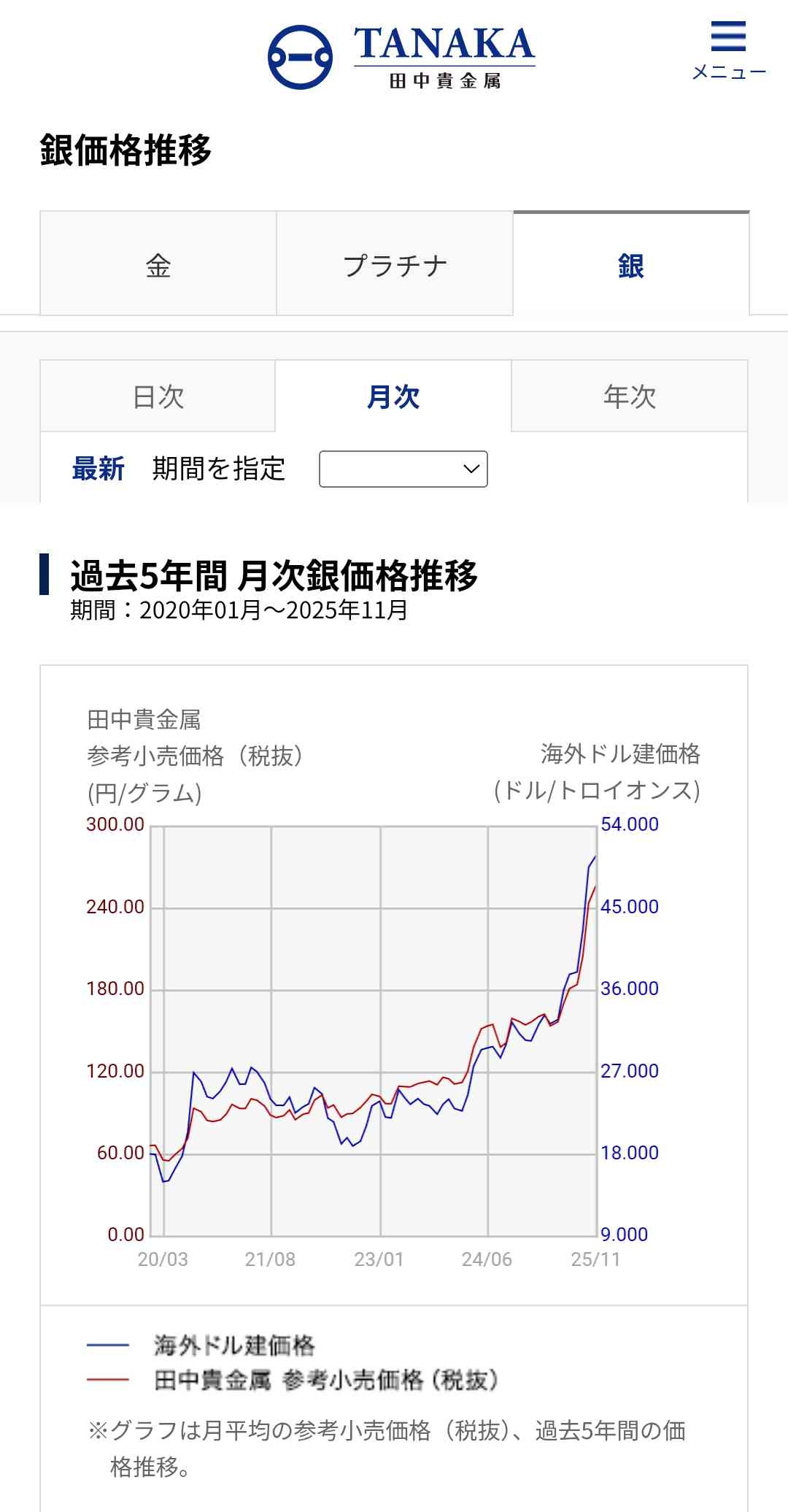Tap the 最新 latest link
This screenshot has height=1512, width=788.
click(98, 469)
